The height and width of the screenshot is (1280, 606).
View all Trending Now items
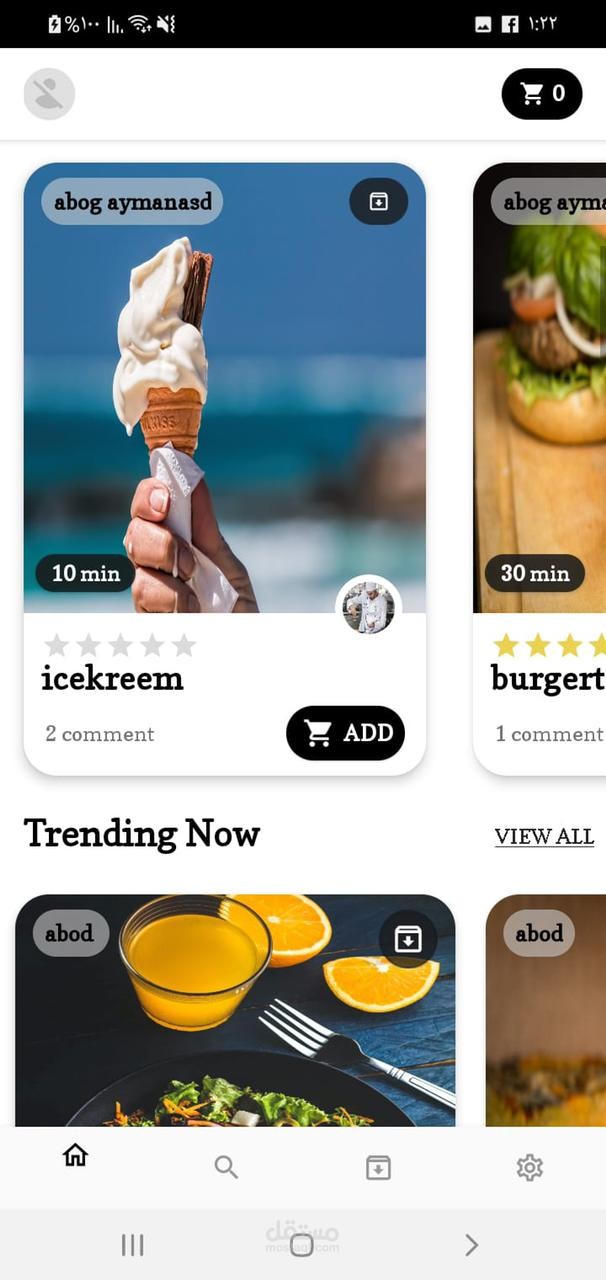[544, 836]
